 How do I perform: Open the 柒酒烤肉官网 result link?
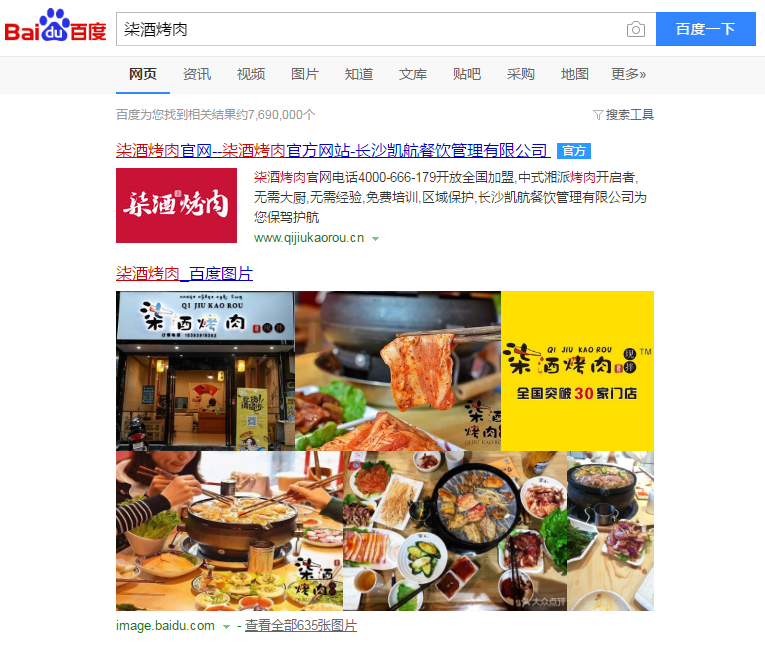(332, 151)
